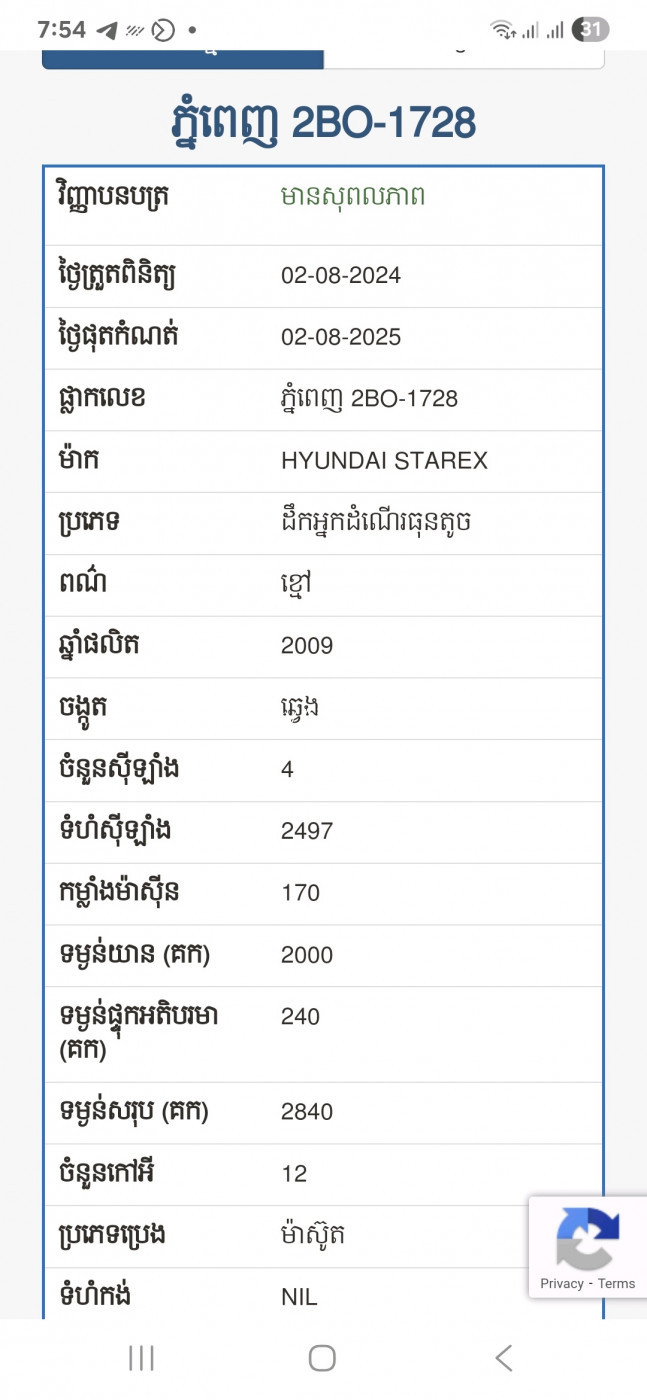Open the recent apps view

pos(141,1357)
